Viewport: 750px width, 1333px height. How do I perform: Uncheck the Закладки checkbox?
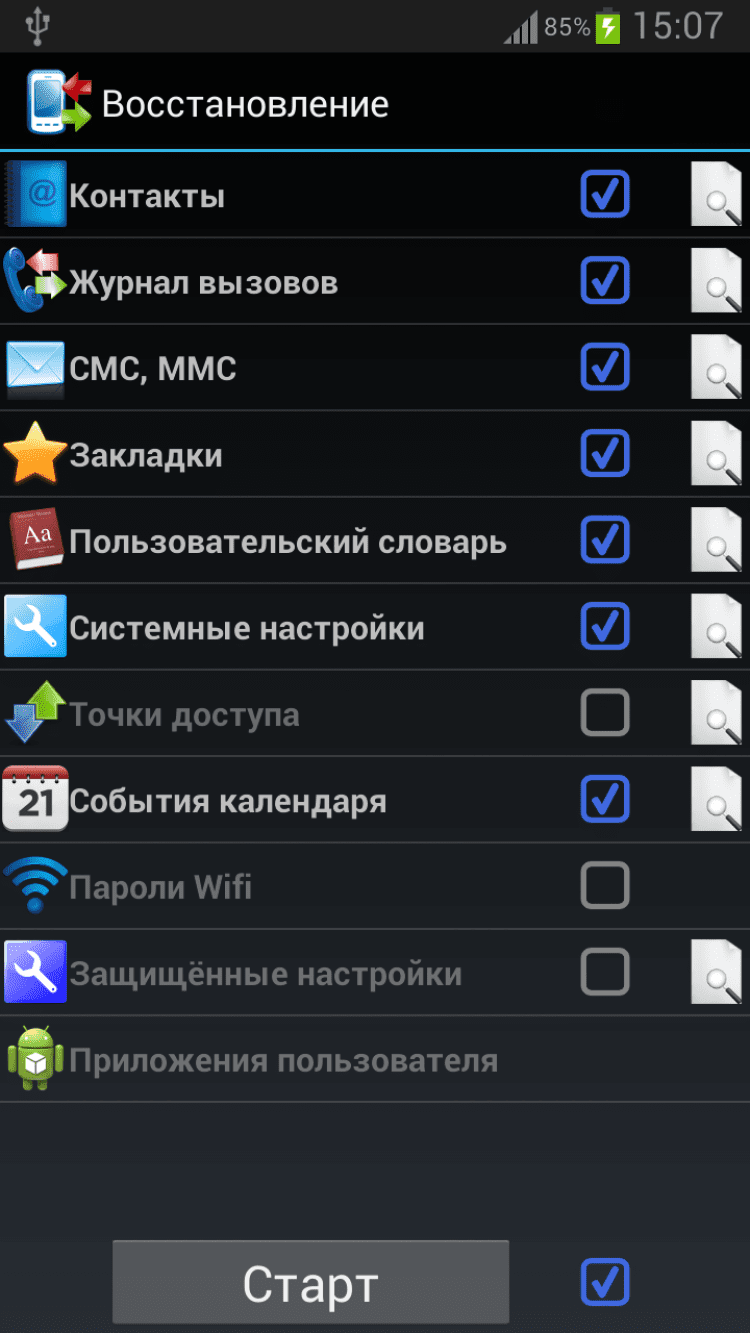coord(605,454)
